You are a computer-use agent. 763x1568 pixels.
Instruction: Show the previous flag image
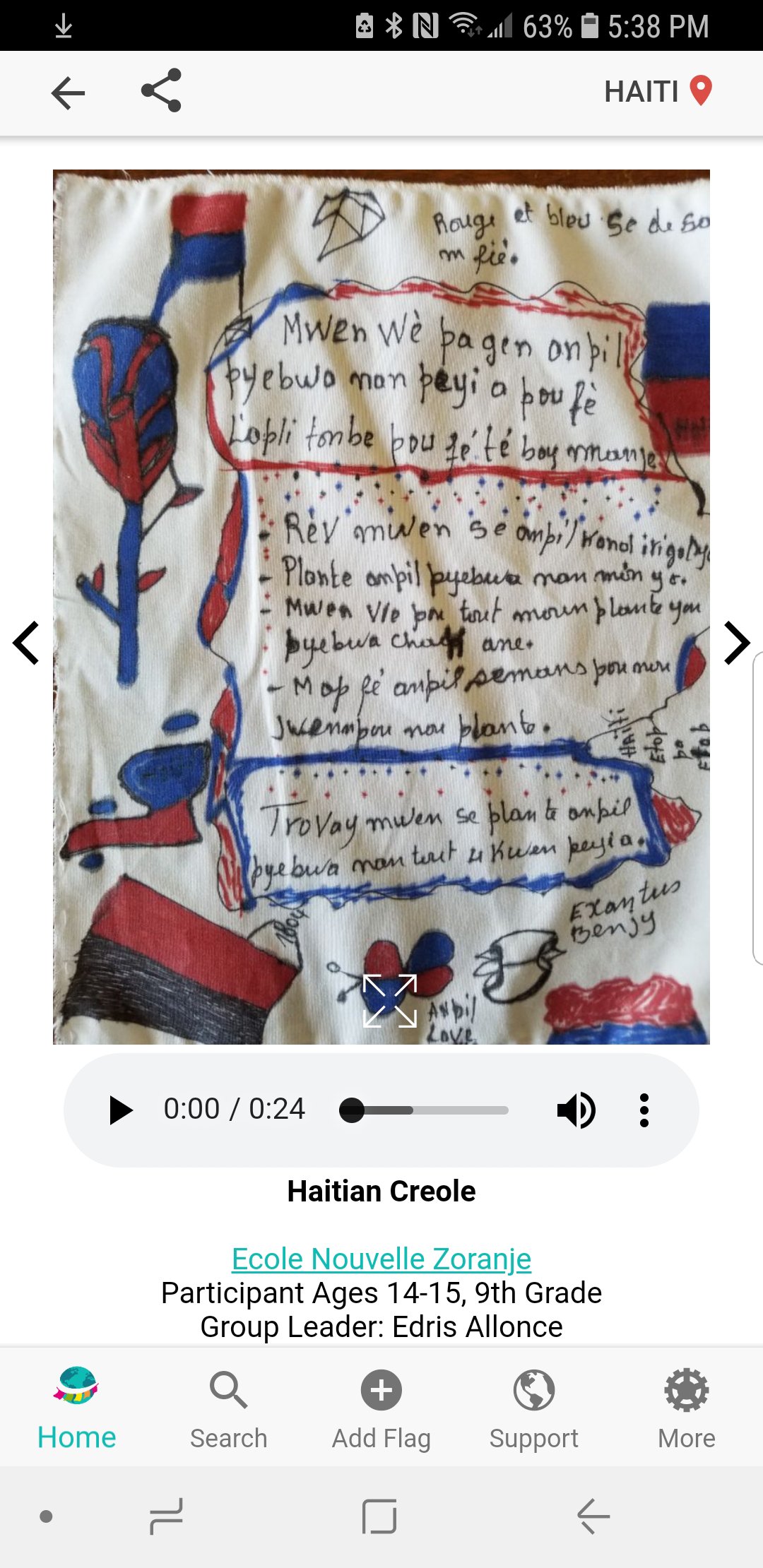click(27, 643)
